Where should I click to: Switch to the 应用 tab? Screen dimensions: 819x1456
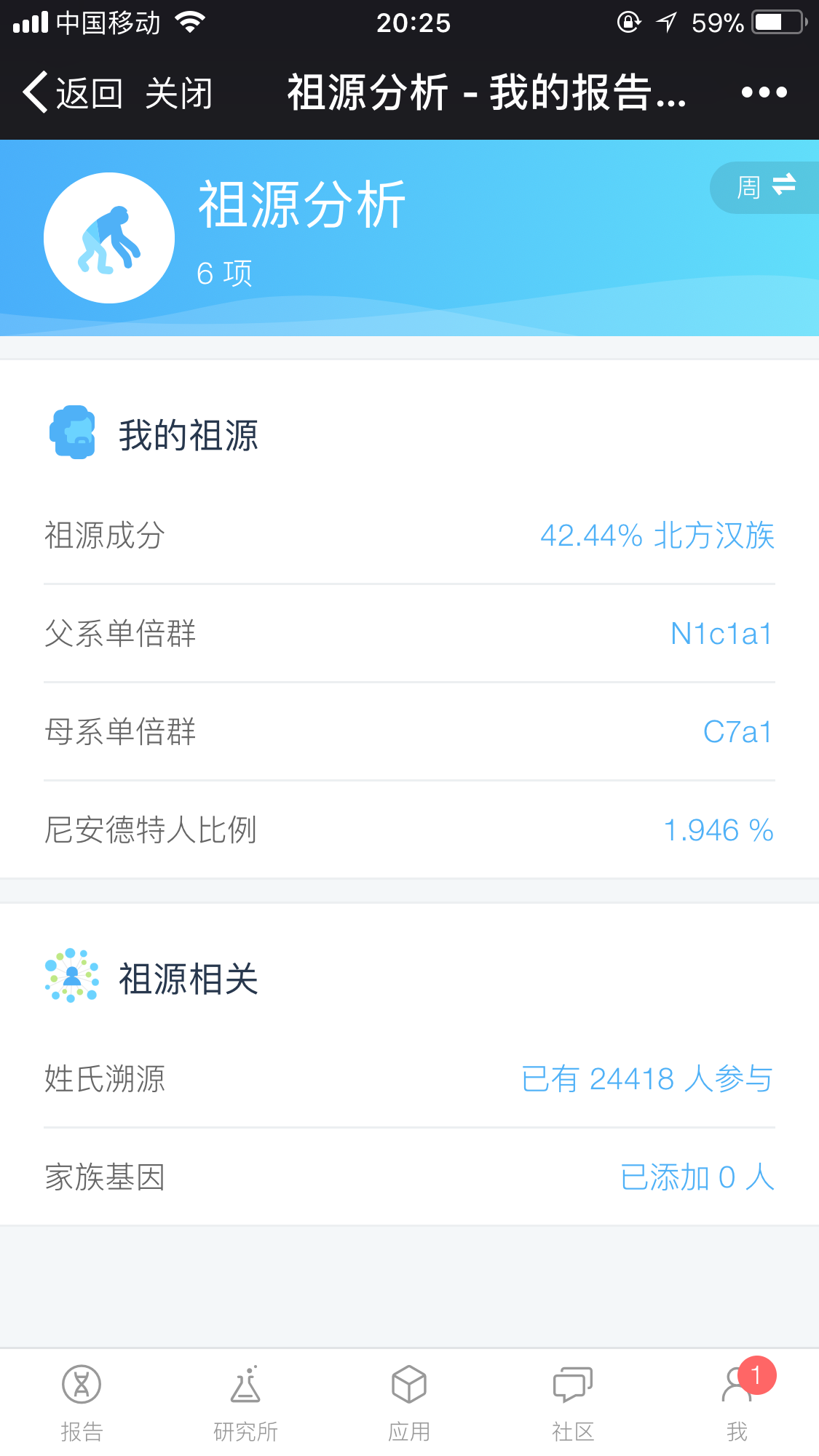pyautogui.click(x=409, y=1402)
